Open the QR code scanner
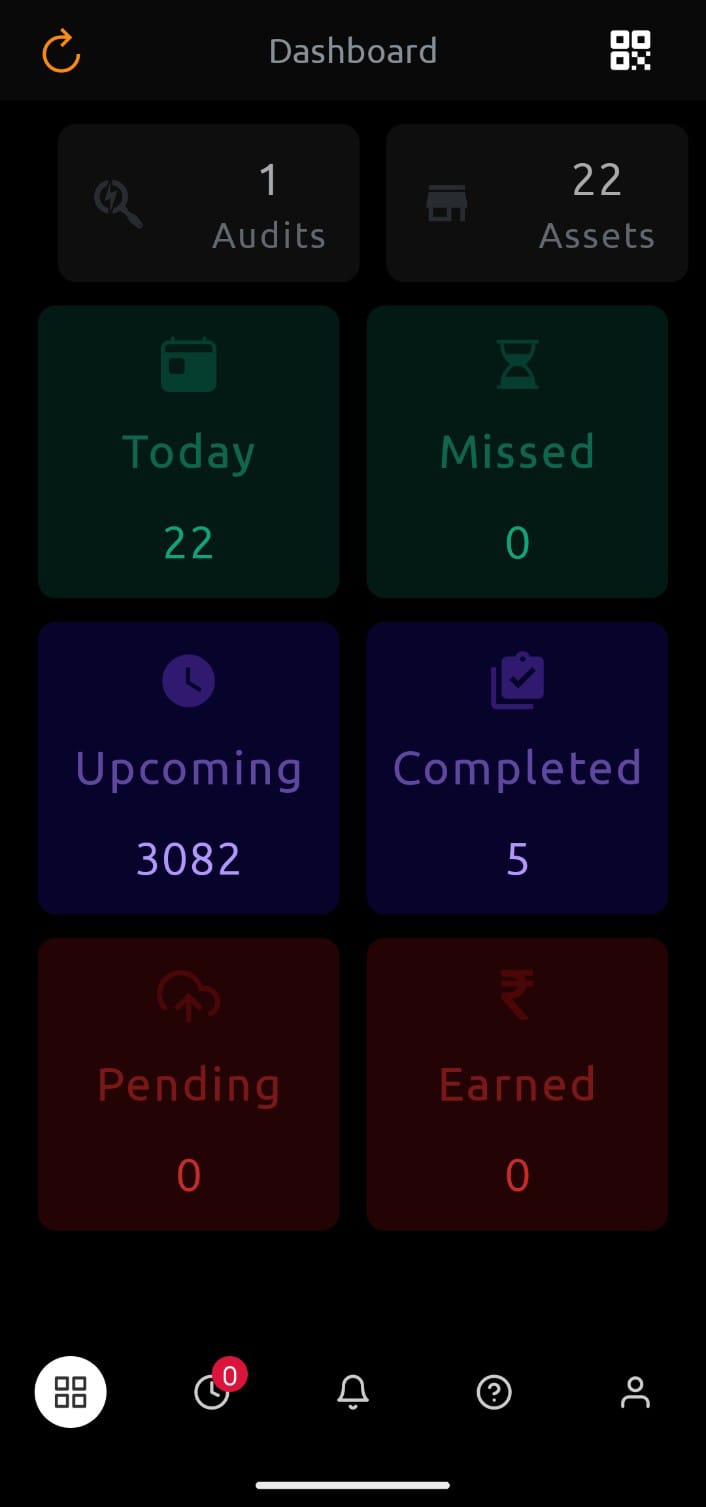This screenshot has height=1507, width=706. [630, 50]
